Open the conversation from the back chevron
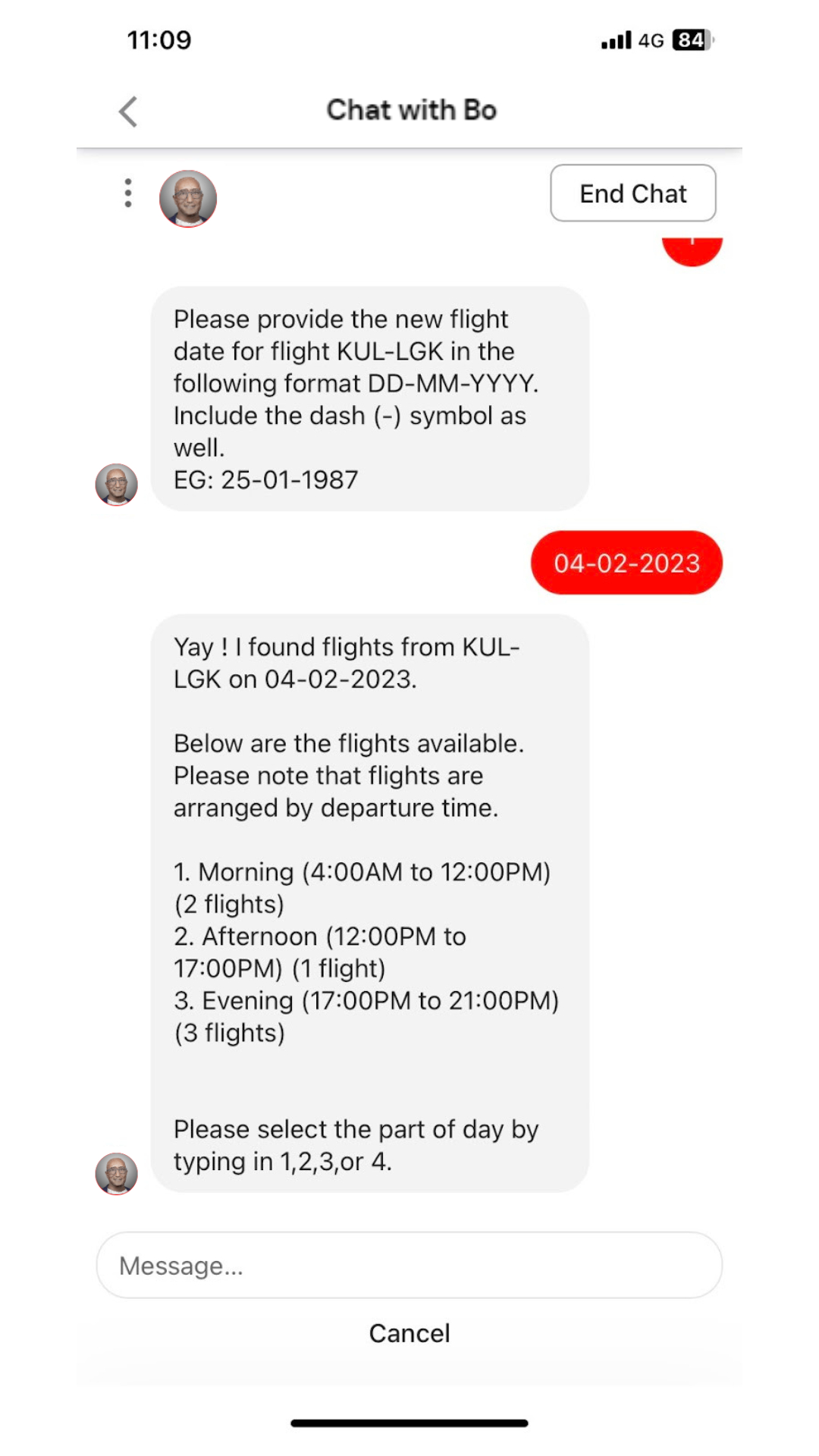819x1456 pixels. (x=127, y=111)
